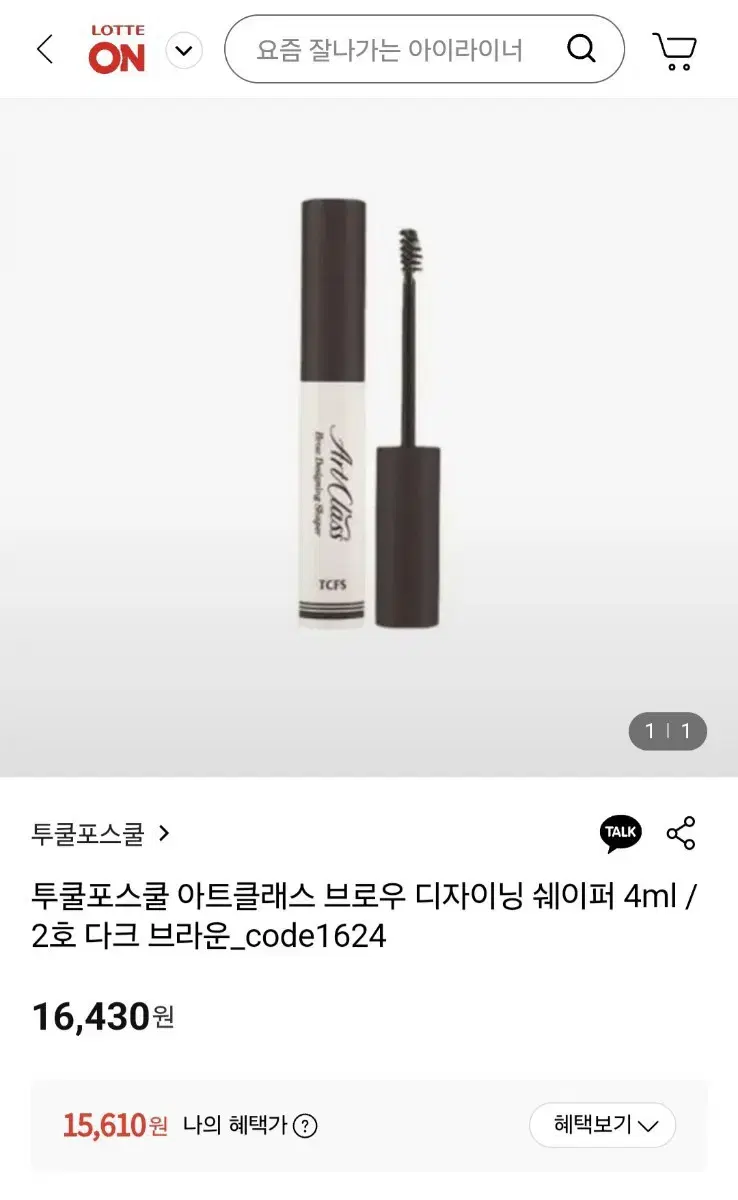This screenshot has height=1200, width=738.
Task: Tap the search magnifier icon
Action: 581,49
